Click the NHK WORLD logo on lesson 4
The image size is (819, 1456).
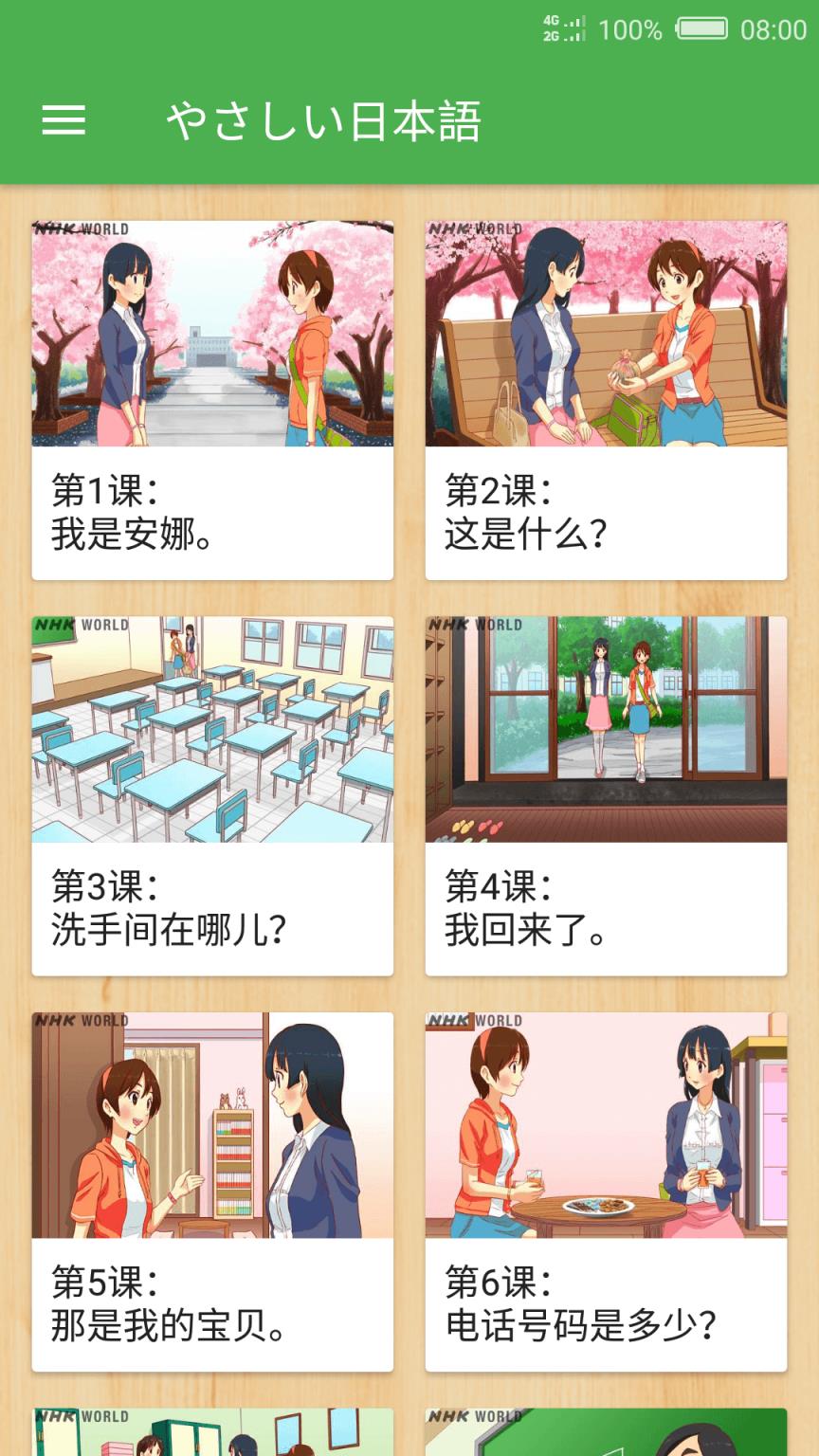click(478, 625)
